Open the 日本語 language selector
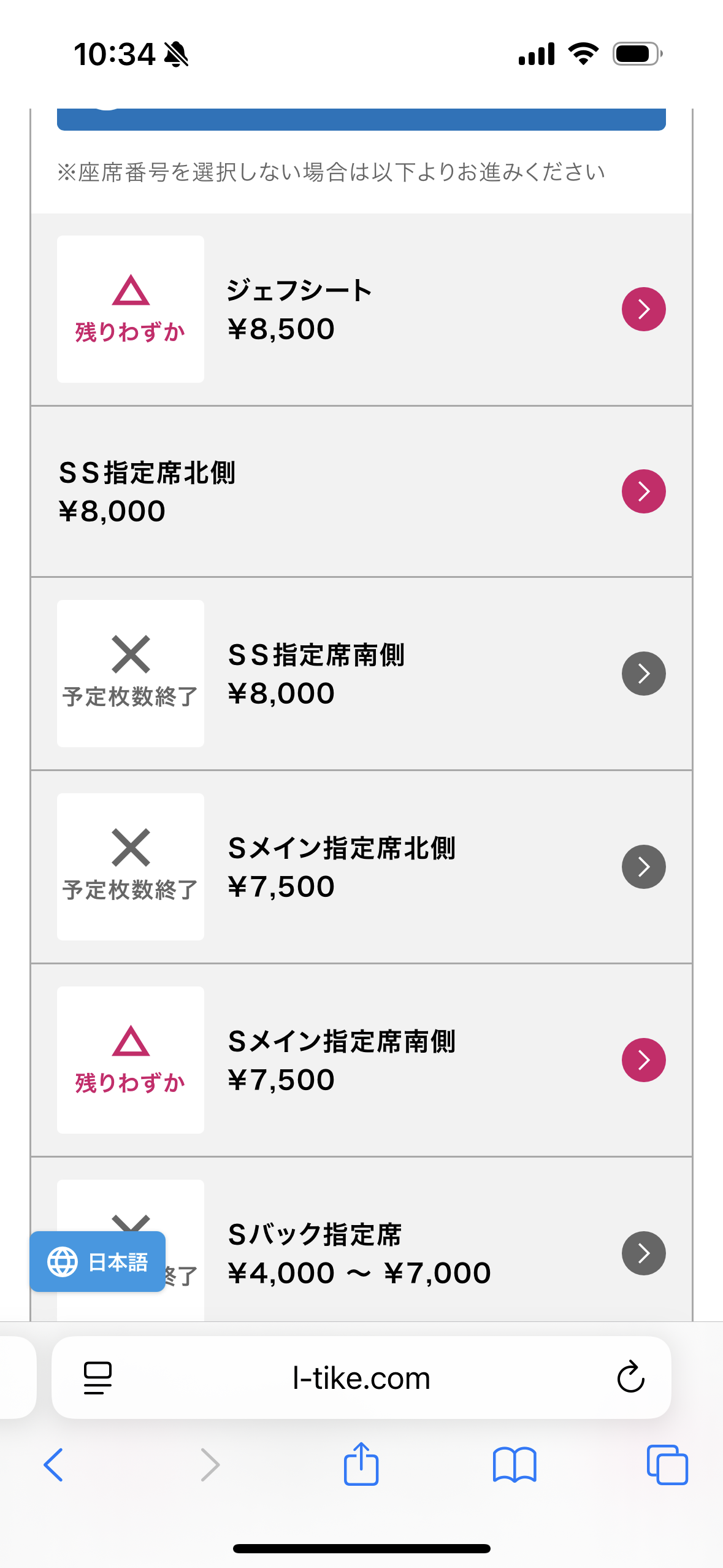723x1568 pixels. [x=98, y=1262]
